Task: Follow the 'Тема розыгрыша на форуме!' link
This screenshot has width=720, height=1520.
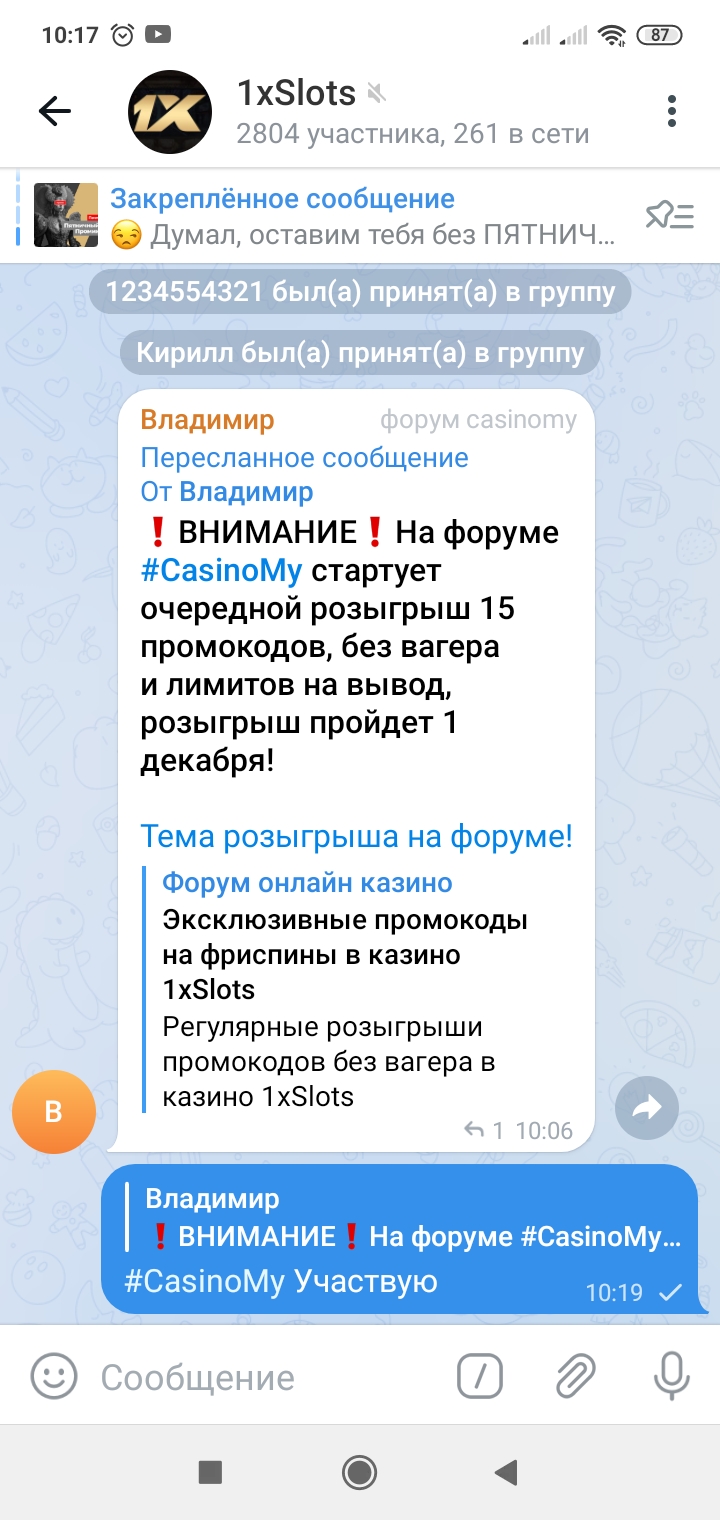Action: [x=357, y=836]
